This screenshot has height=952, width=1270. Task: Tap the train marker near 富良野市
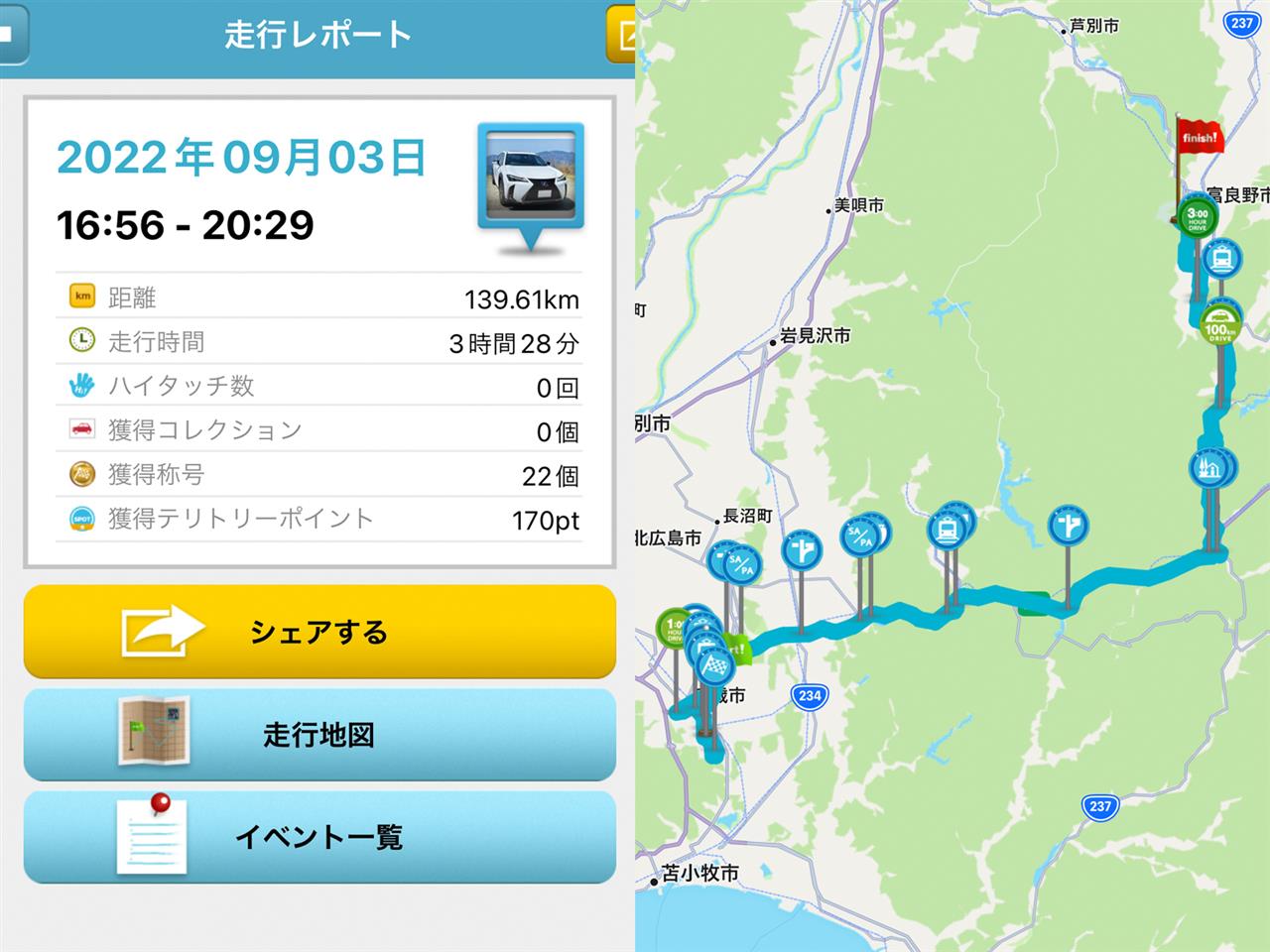pyautogui.click(x=1222, y=260)
